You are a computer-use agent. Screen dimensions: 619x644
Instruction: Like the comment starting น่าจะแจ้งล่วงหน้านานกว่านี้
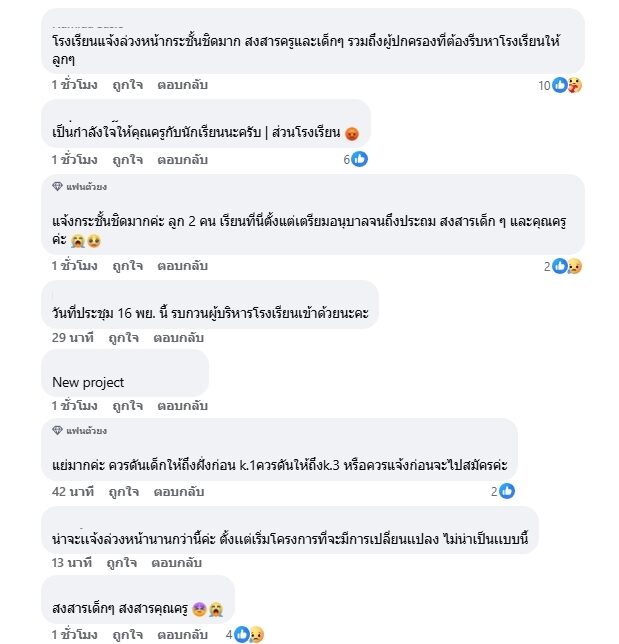point(124,563)
